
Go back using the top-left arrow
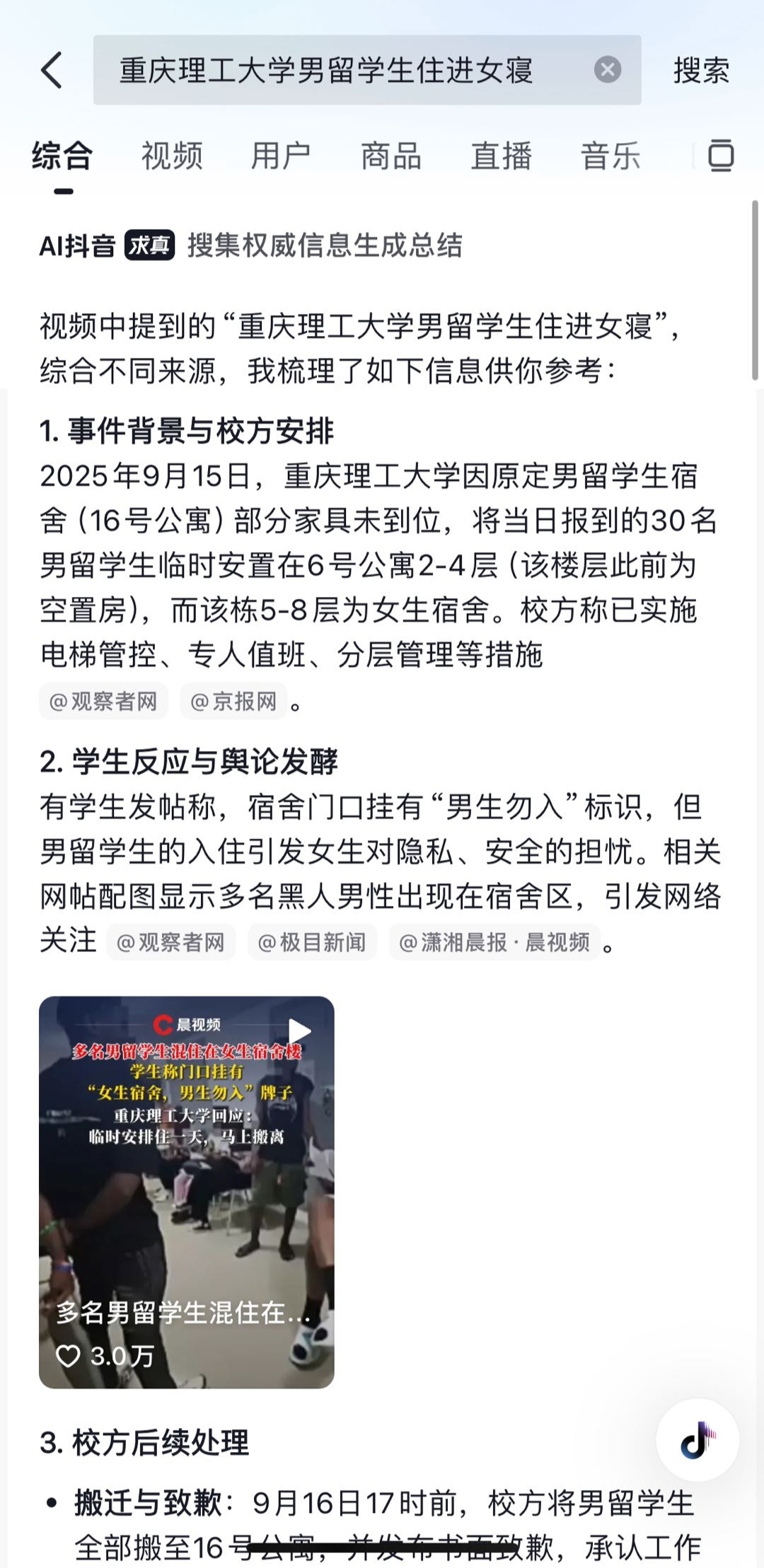click(x=52, y=70)
